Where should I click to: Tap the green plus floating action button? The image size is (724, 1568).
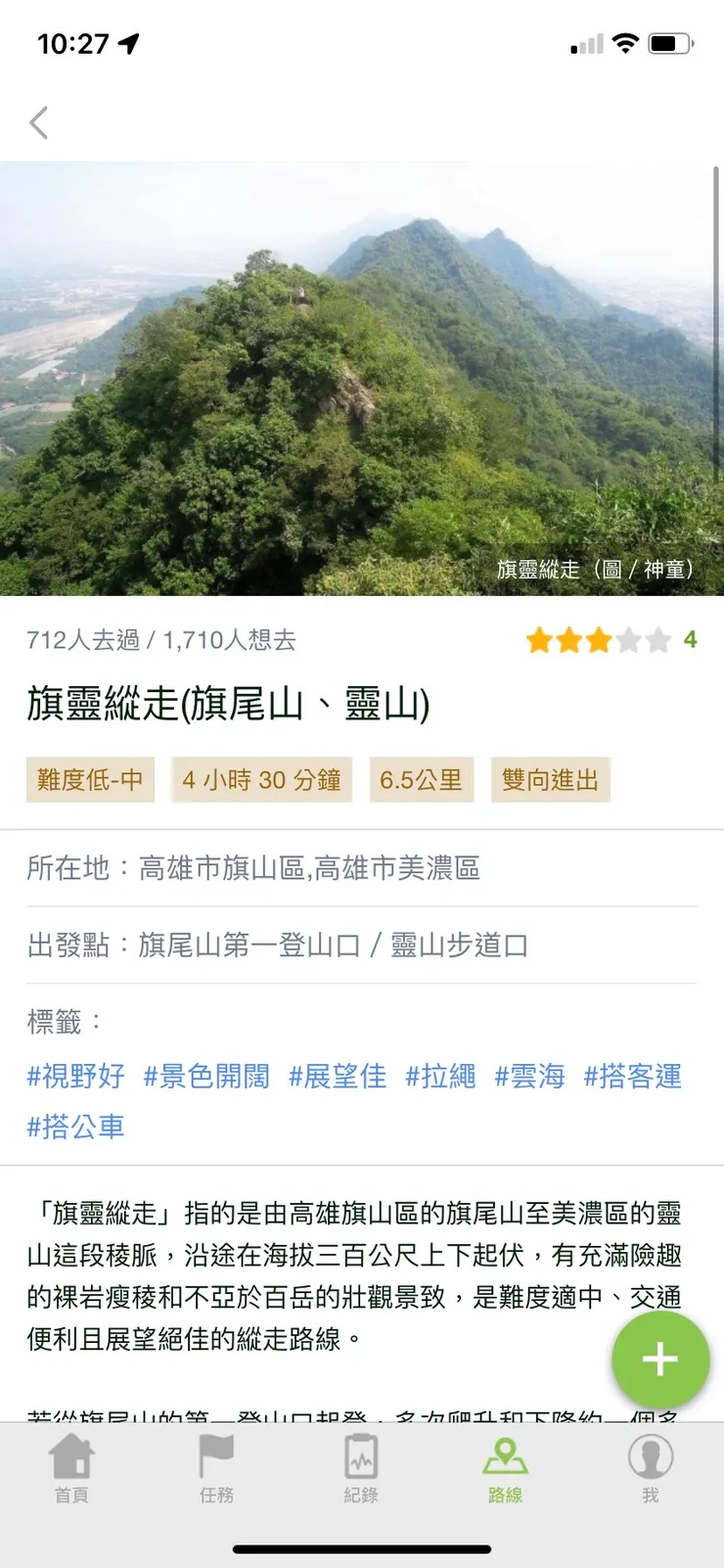click(x=660, y=1359)
